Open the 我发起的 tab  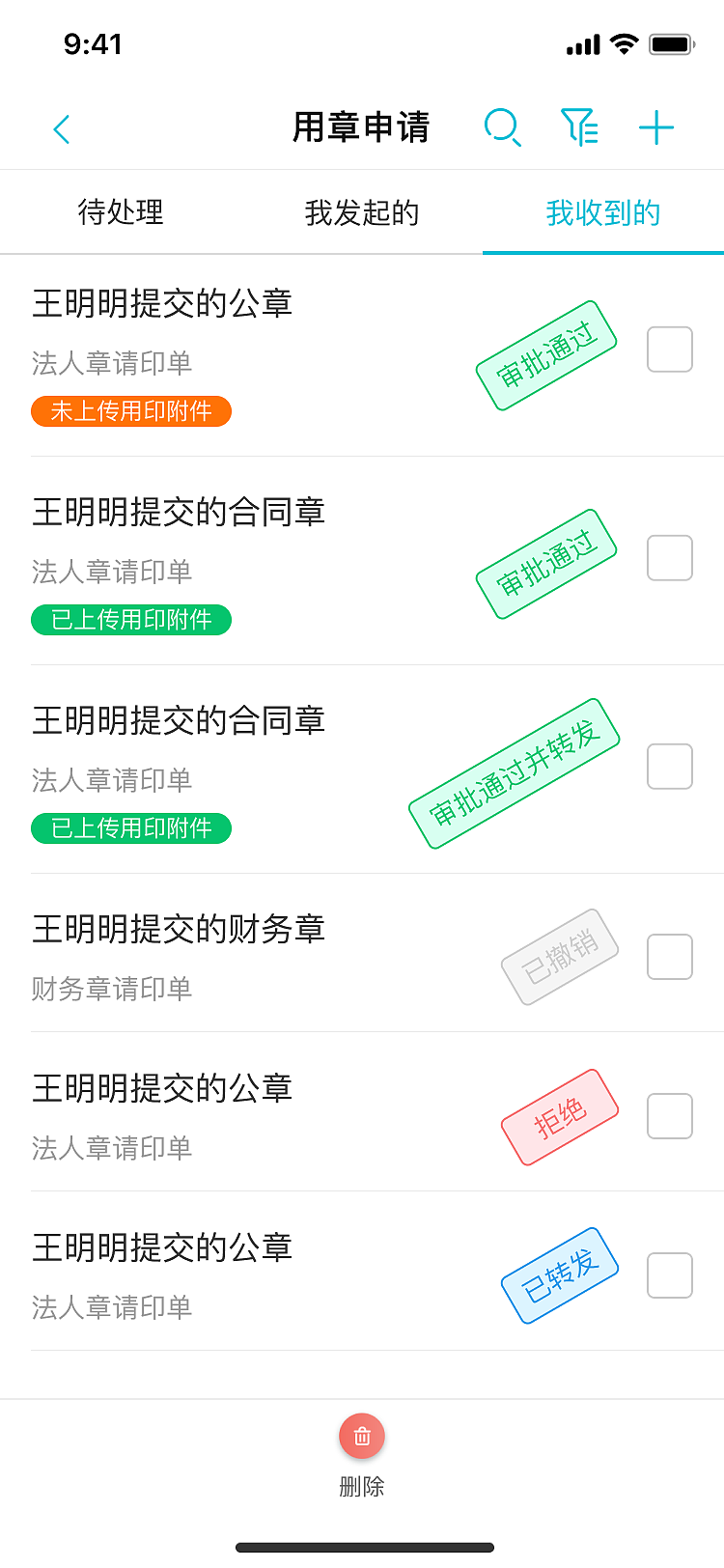coord(361,212)
